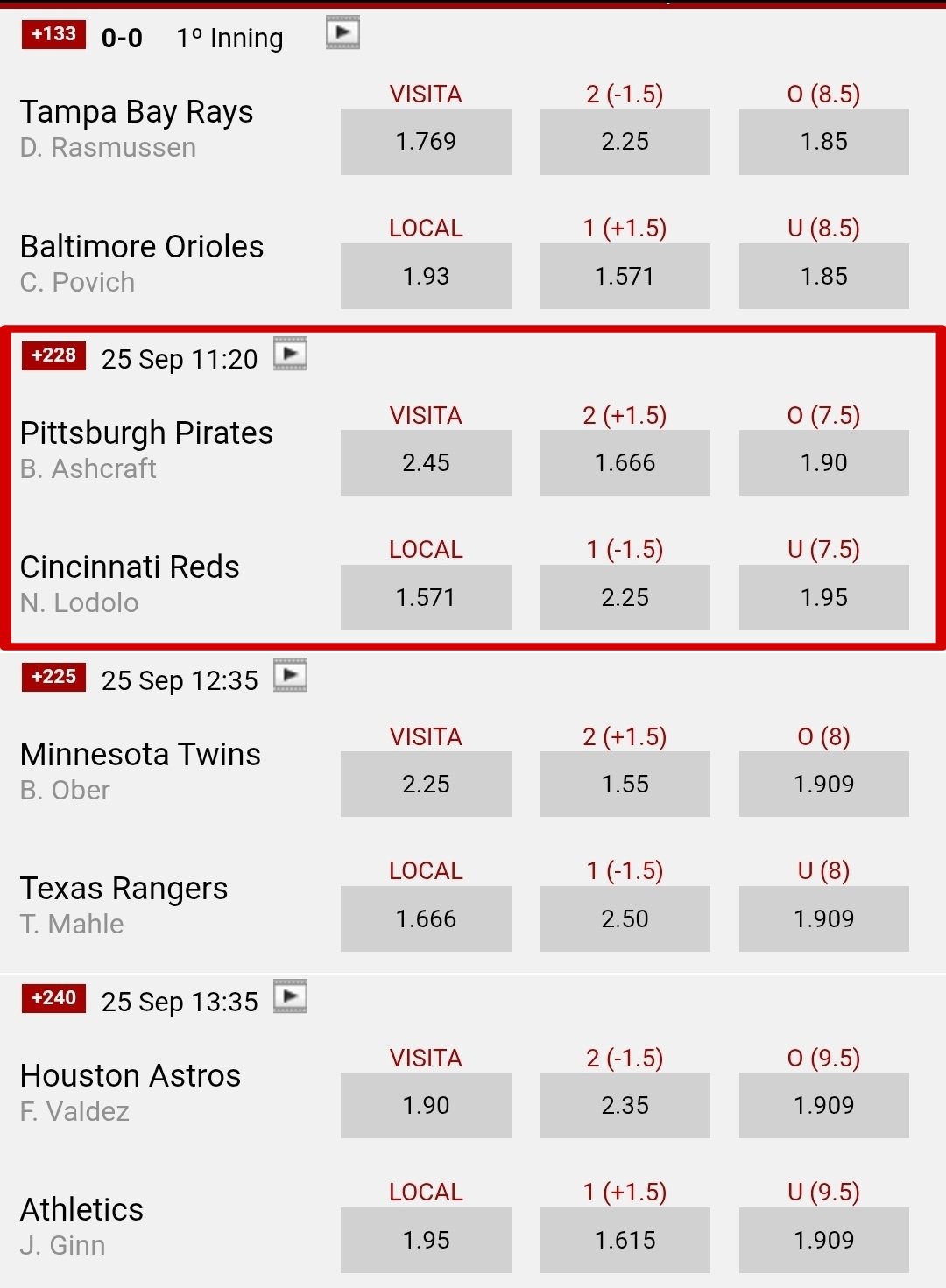The height and width of the screenshot is (1288, 946).
Task: Bet over 8.5 runs in Rays game
Action: [x=823, y=142]
